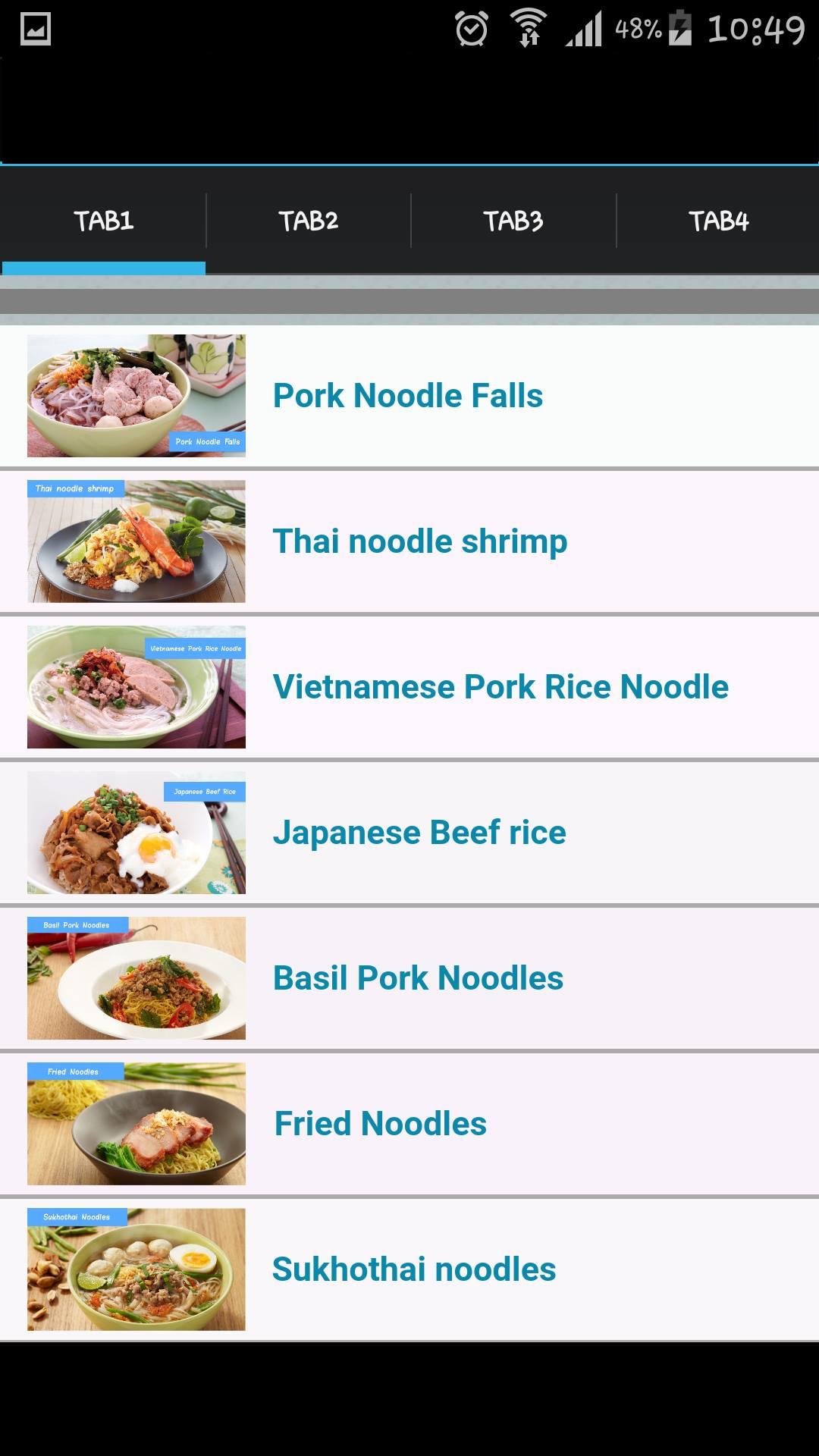Select TAB3
The height and width of the screenshot is (1456, 819).
(x=513, y=221)
